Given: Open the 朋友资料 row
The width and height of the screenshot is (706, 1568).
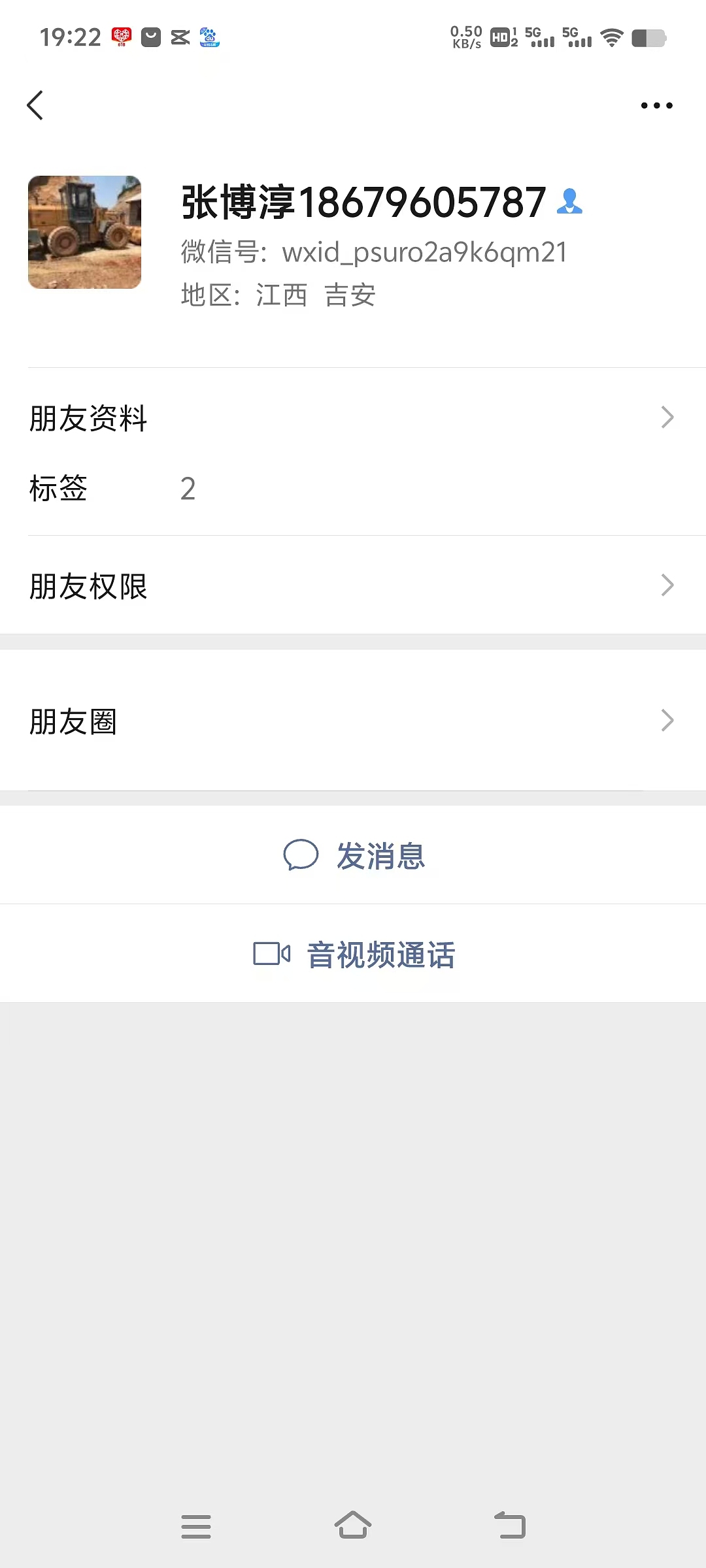Looking at the screenshot, I should 353,418.
